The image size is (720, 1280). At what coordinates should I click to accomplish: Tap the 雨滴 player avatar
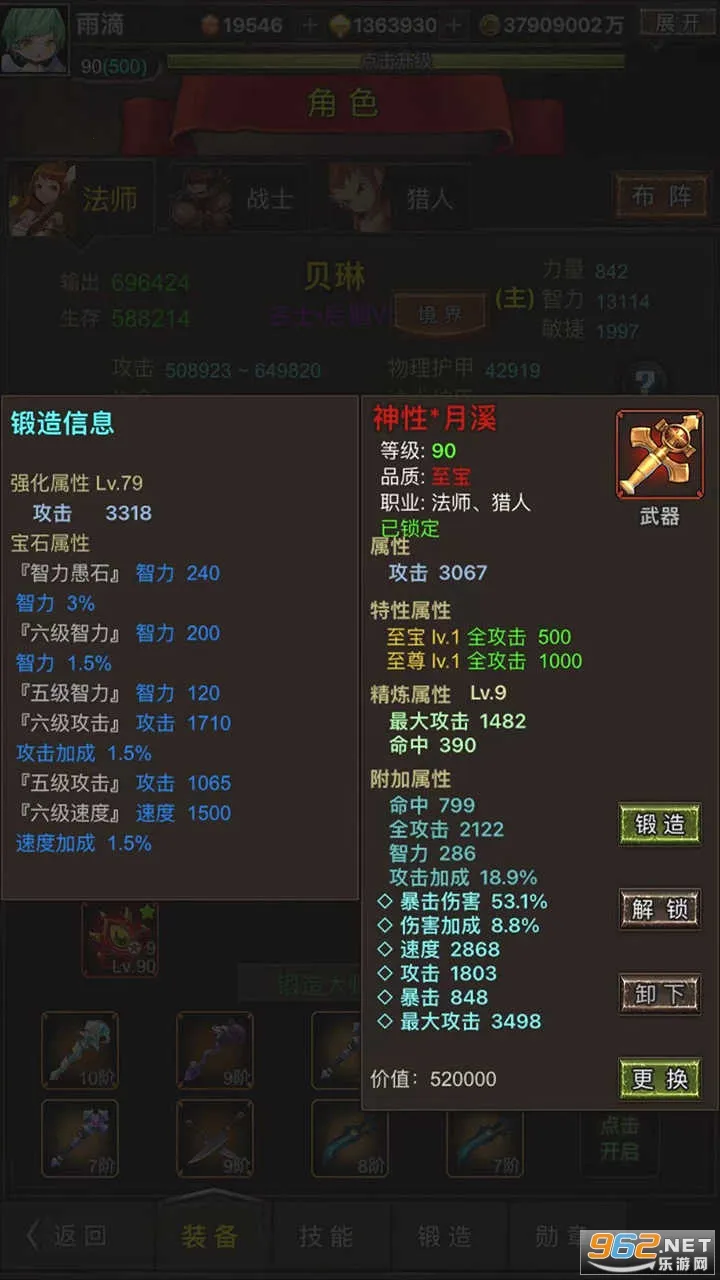coord(34,40)
